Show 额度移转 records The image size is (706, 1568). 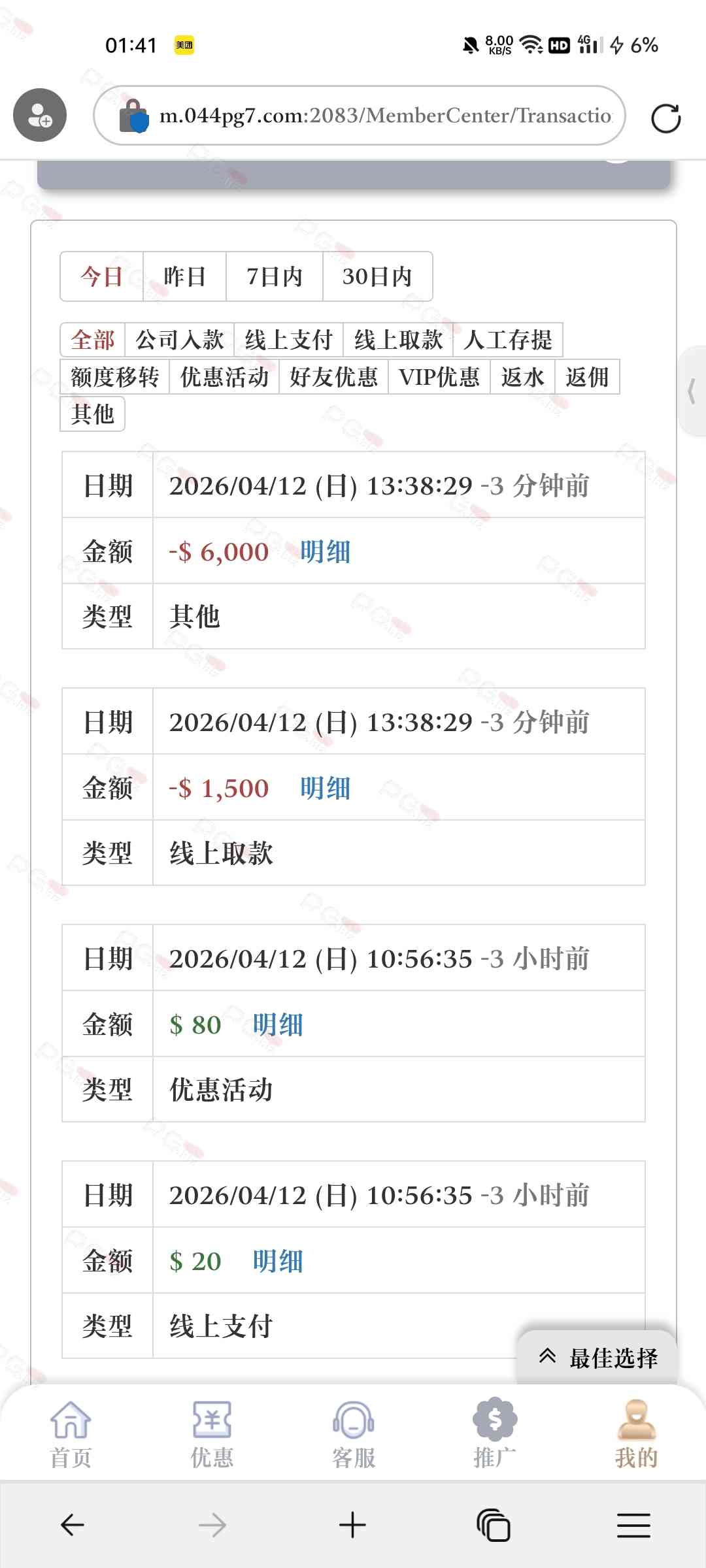[x=114, y=377]
